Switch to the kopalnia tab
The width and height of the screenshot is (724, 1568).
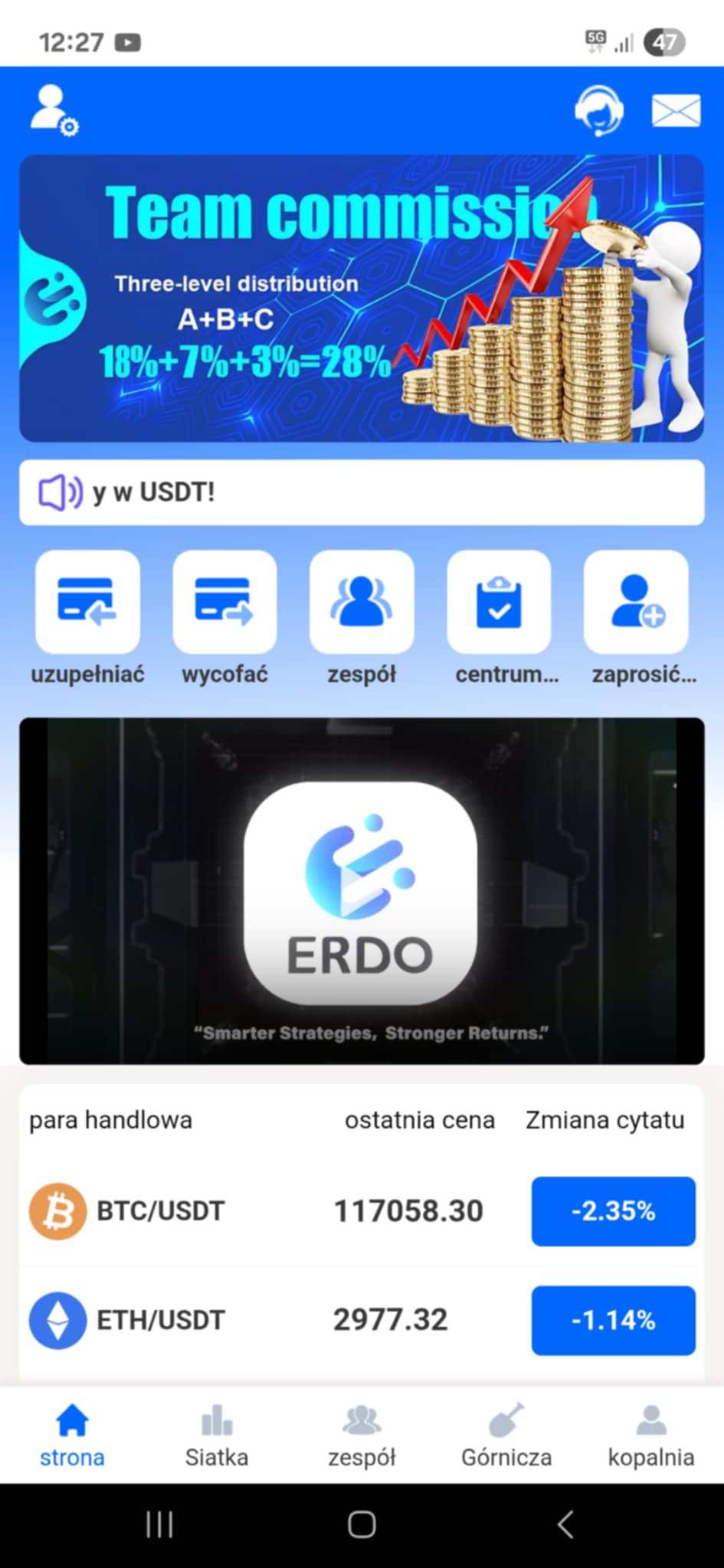coord(651,1436)
